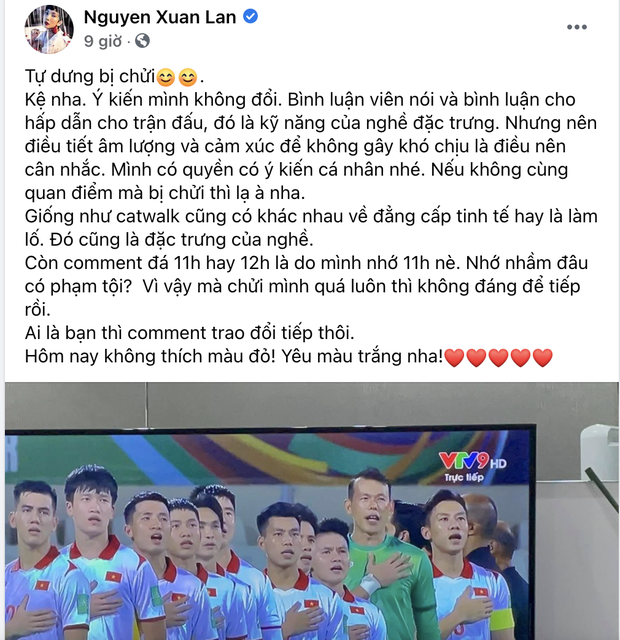Open the post's three-dot overflow menu
Screen dimensions: 620x640
[577, 28]
